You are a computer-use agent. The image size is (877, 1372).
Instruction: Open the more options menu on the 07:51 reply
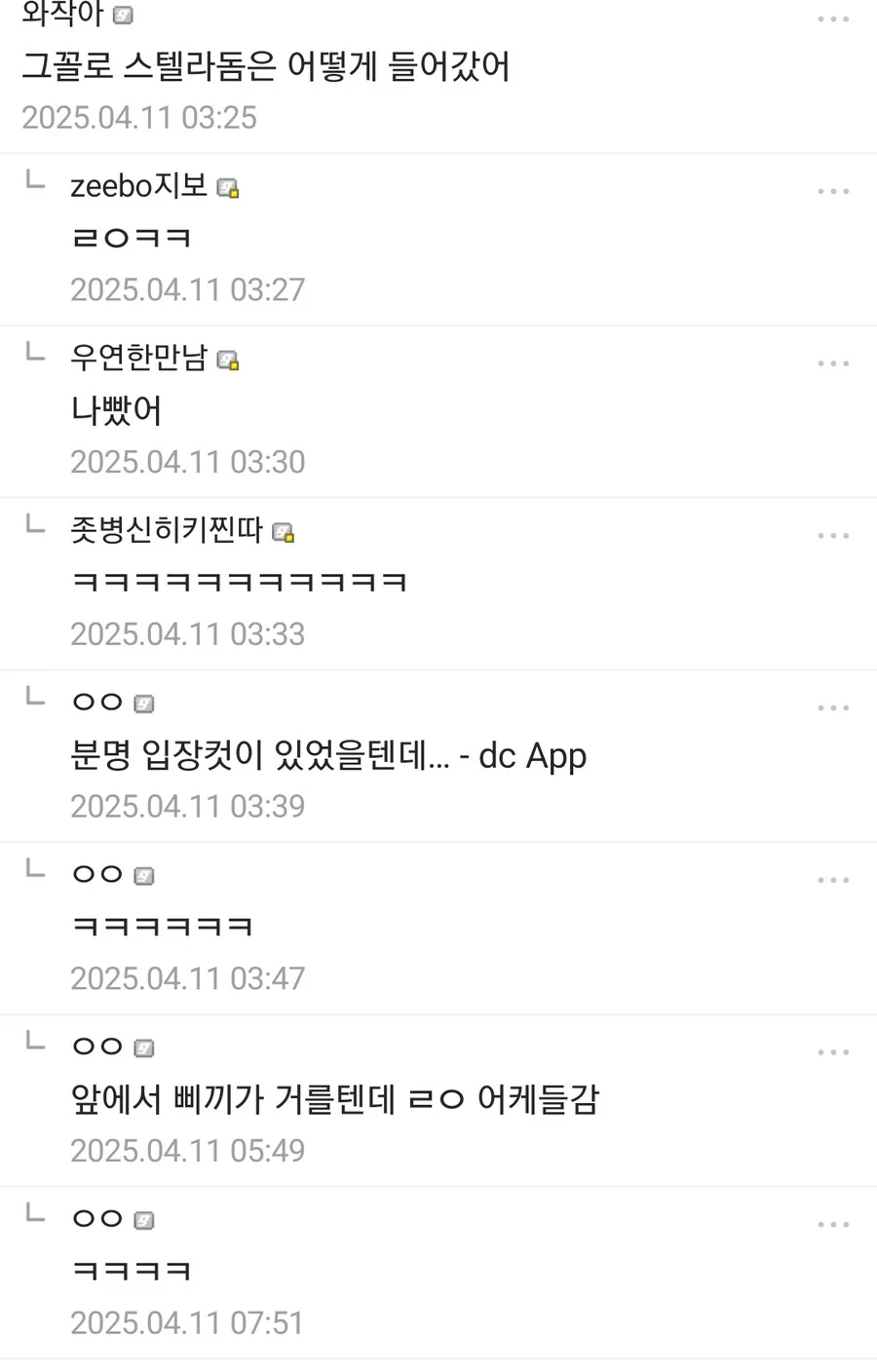[833, 1225]
